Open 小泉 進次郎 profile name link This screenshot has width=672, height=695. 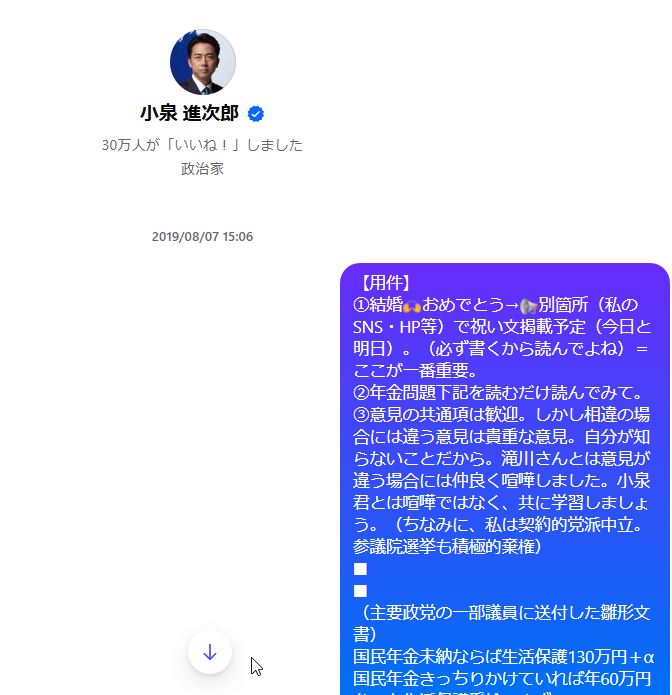(190, 113)
